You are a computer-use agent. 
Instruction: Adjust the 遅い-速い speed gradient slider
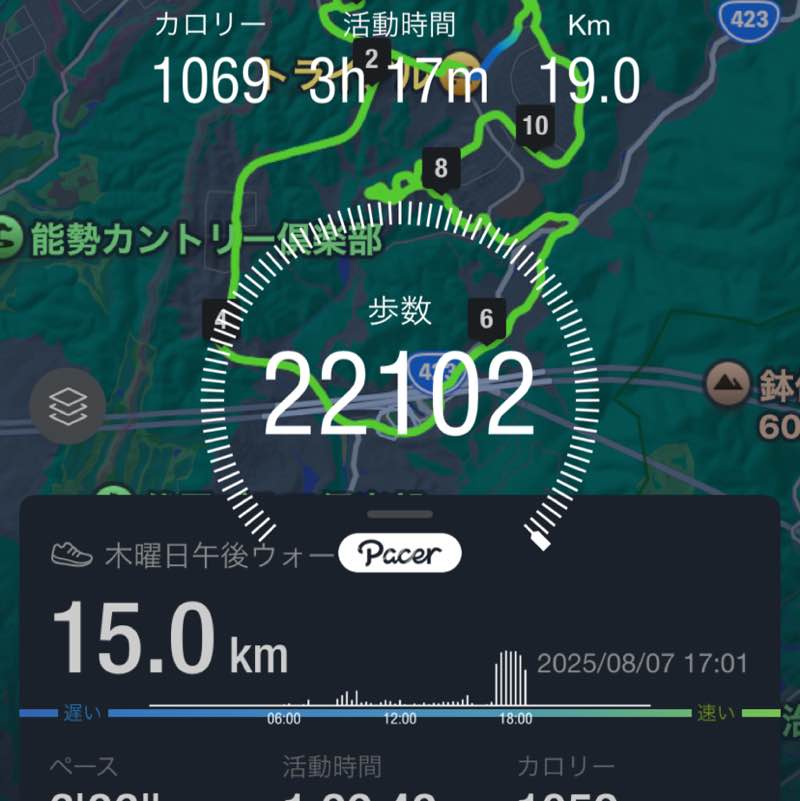pyautogui.click(x=400, y=711)
